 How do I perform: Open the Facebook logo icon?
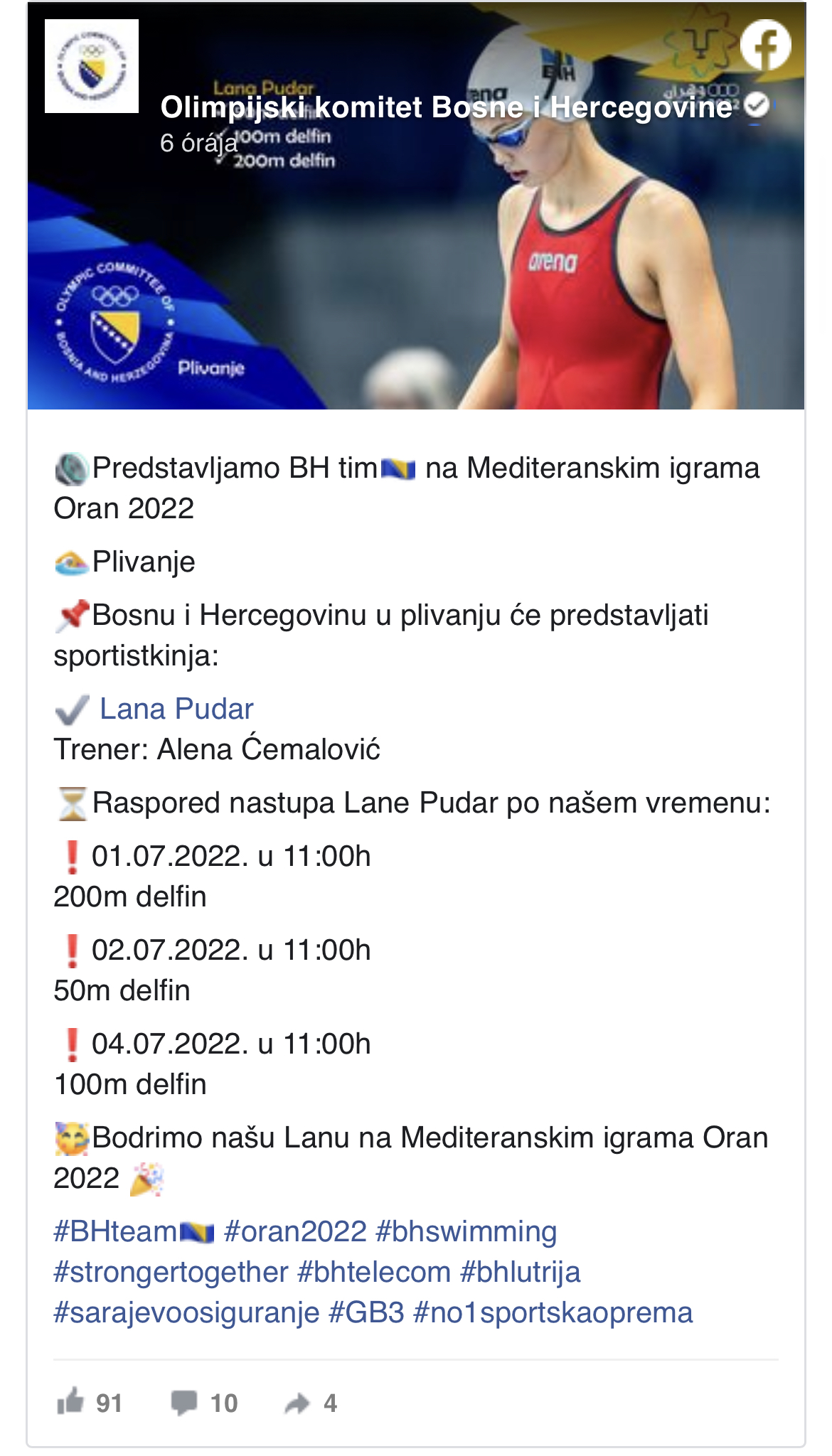765,44
